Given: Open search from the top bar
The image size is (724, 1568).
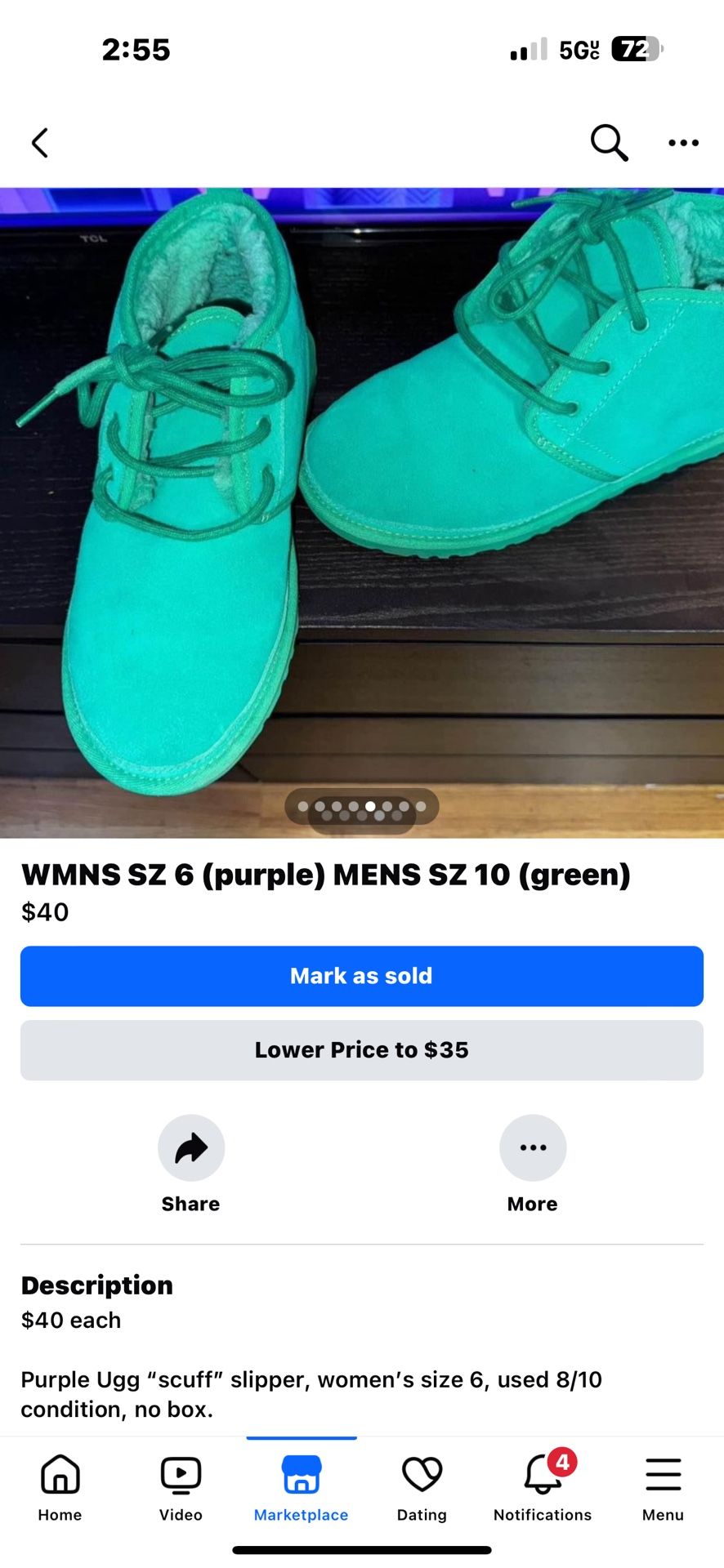Looking at the screenshot, I should [x=608, y=142].
